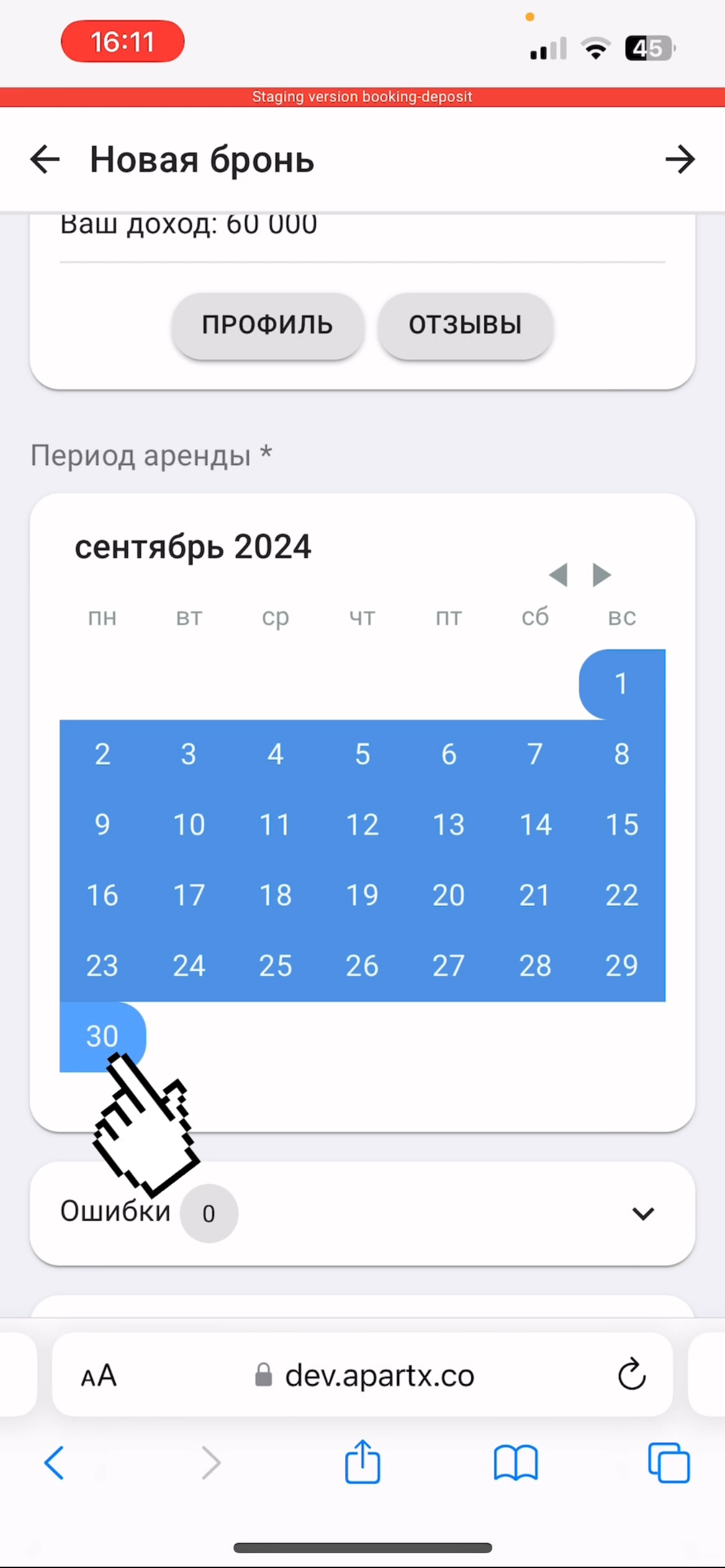Select day 29 in September

pyautogui.click(x=622, y=965)
